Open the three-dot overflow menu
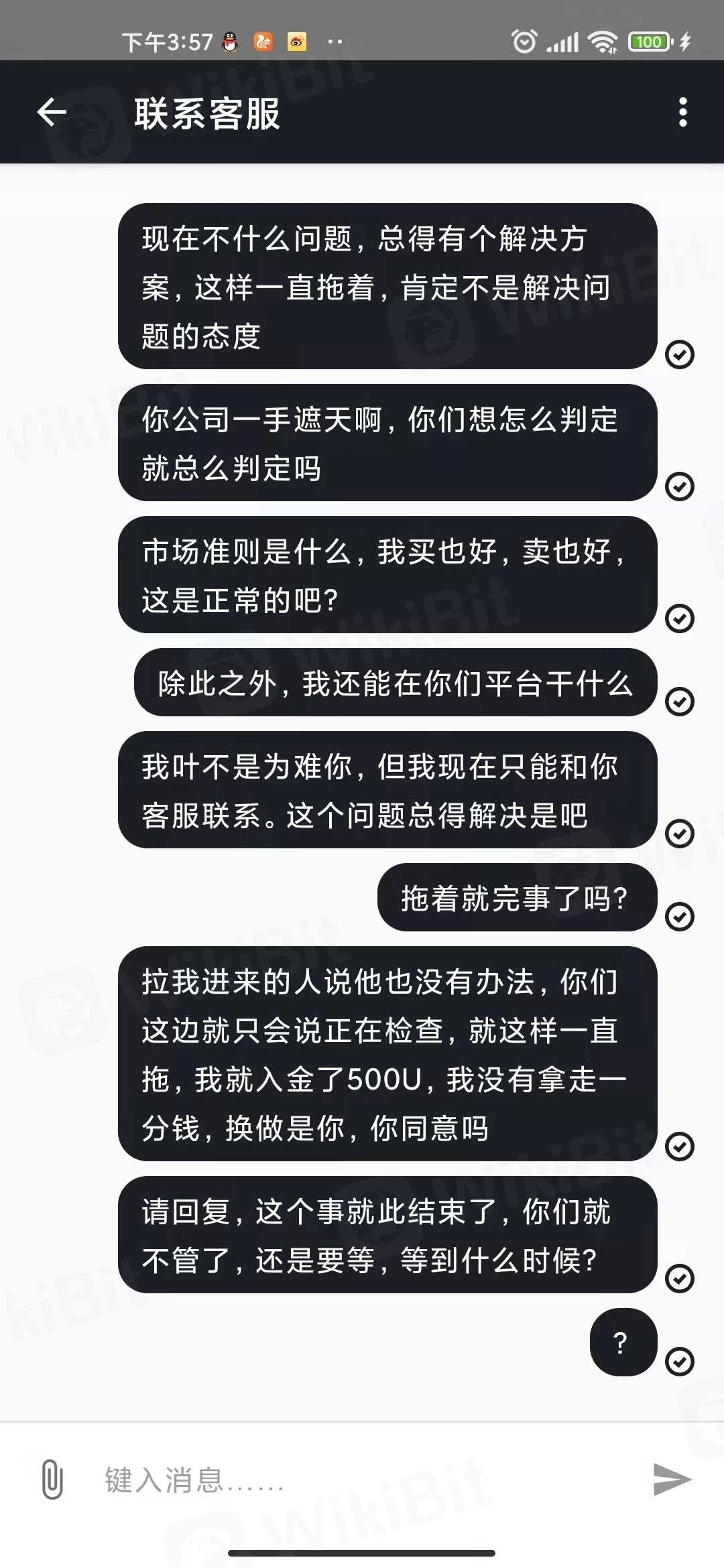This screenshot has width=724, height=1568. click(682, 112)
